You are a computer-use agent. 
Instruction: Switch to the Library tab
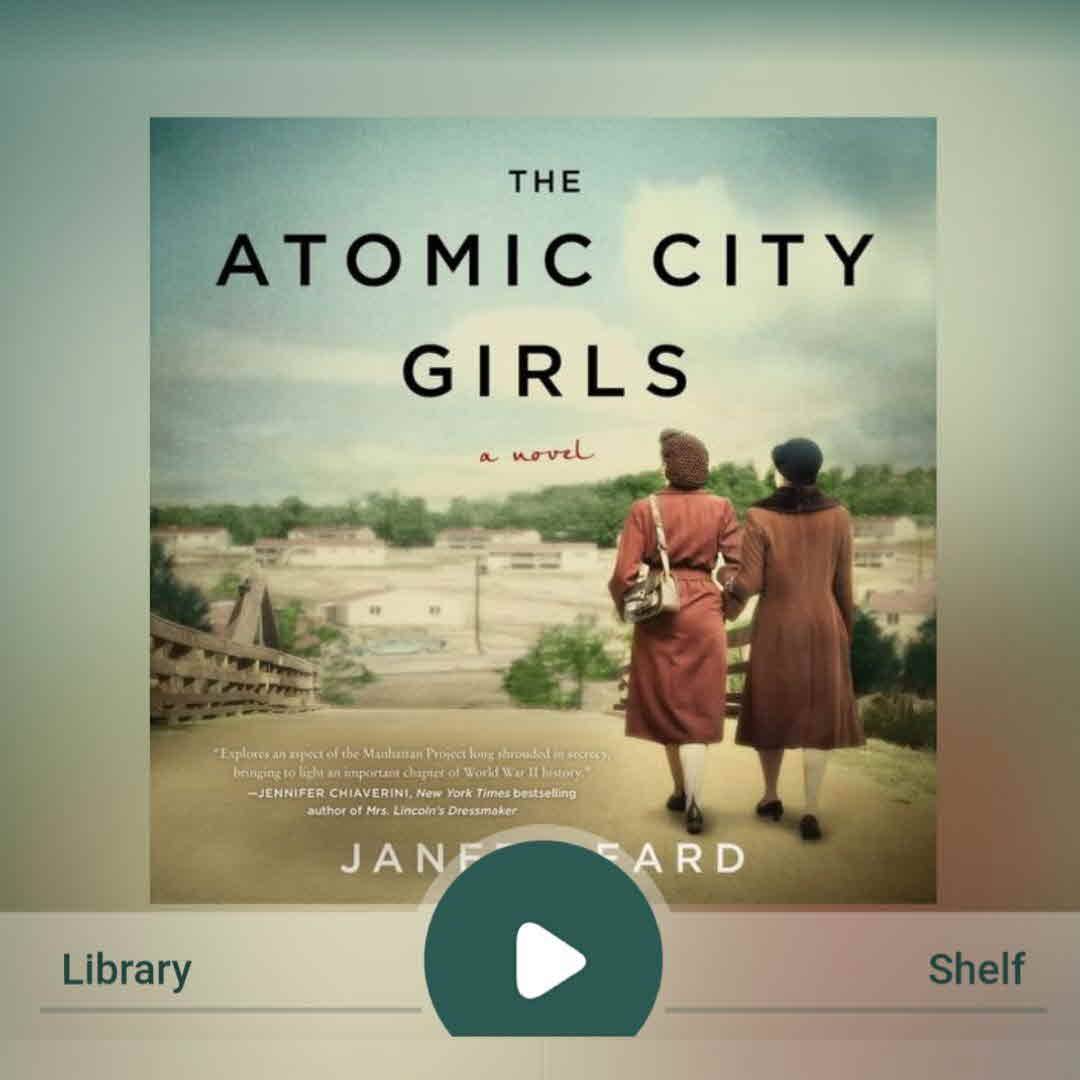[x=126, y=970]
